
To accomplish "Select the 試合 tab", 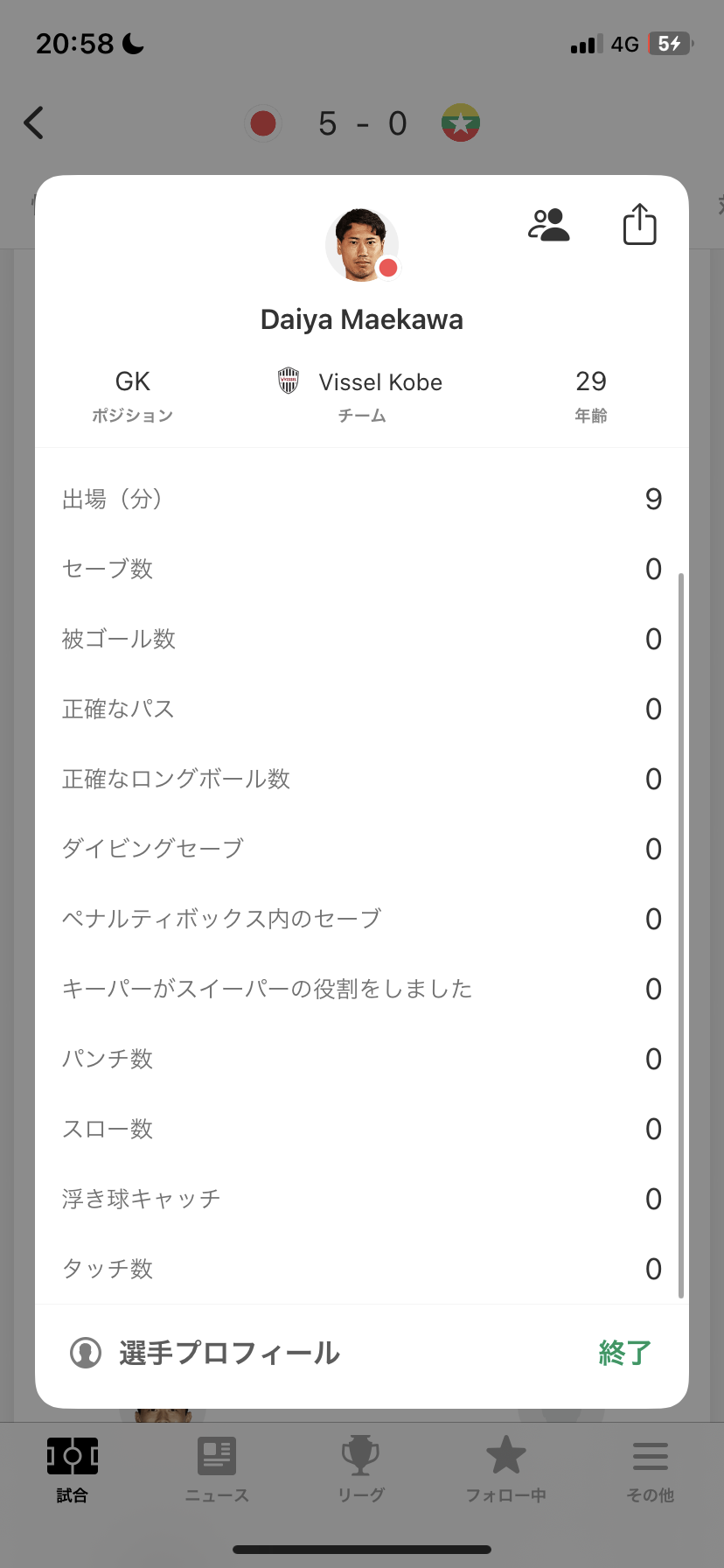I will (72, 1470).
